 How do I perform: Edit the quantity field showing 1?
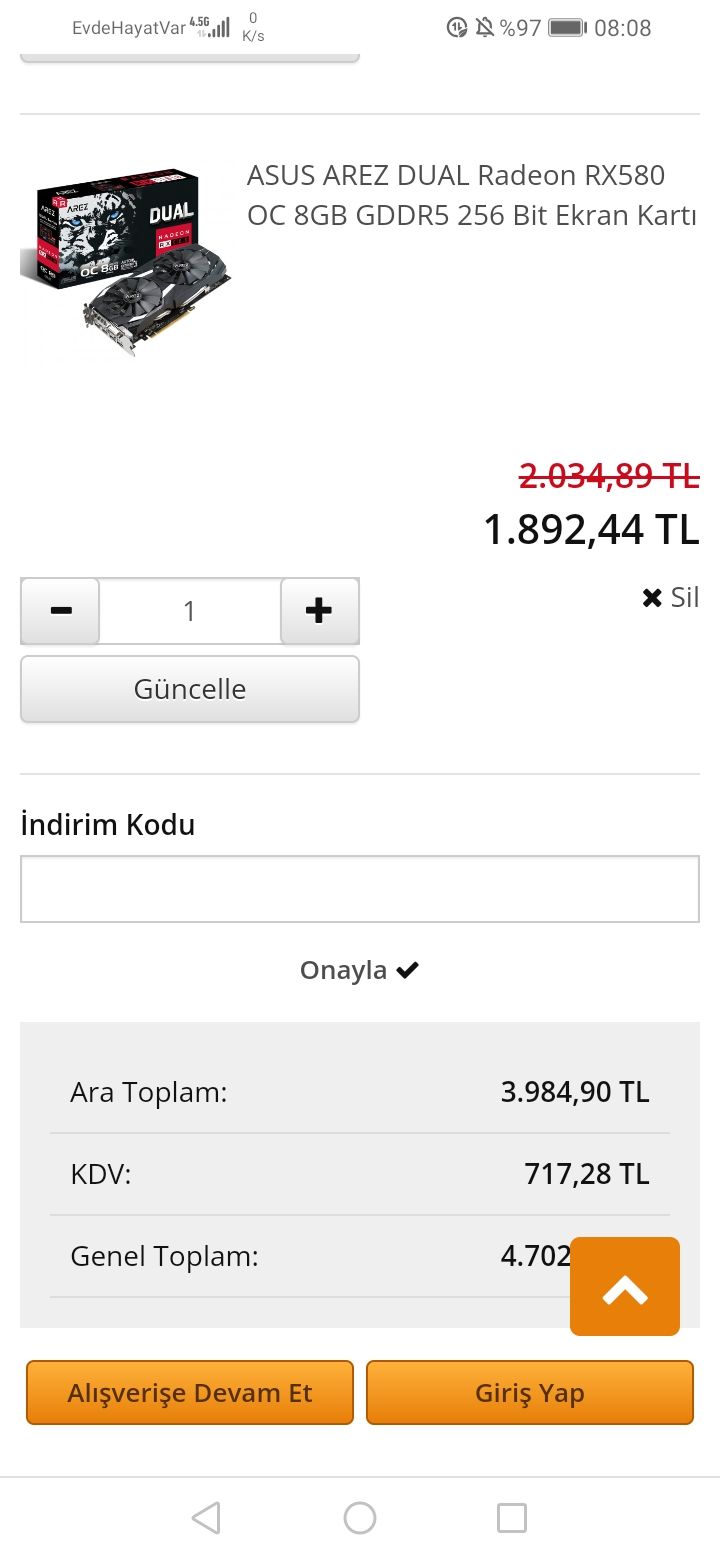pos(190,610)
